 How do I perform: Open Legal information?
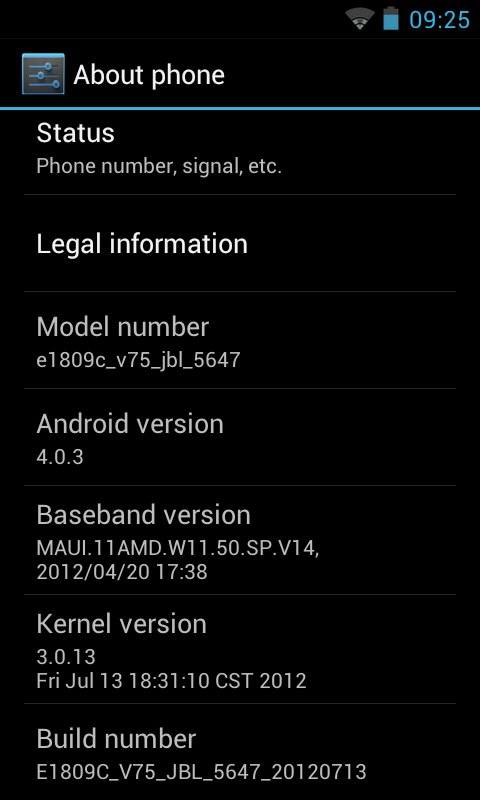(x=240, y=243)
